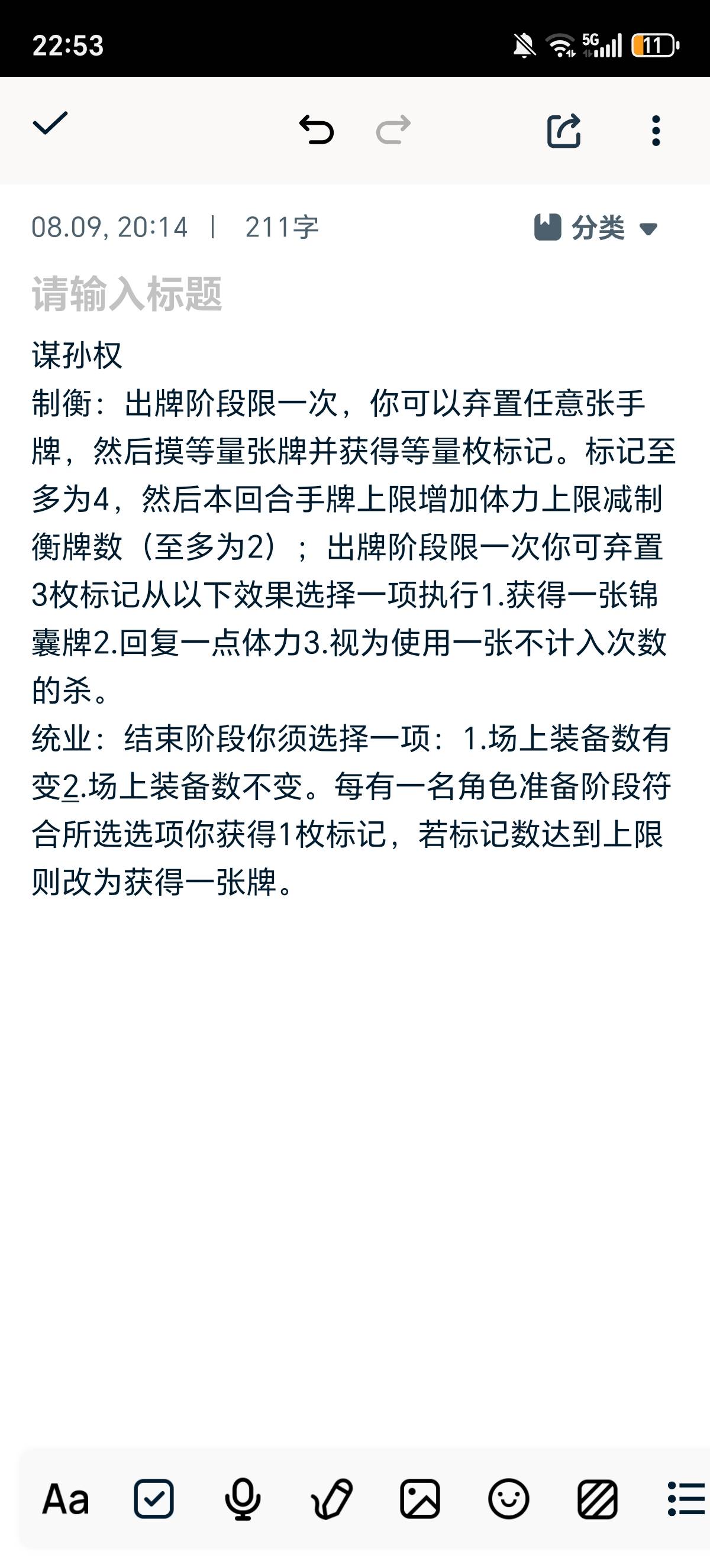Start voice input with the microphone
Viewport: 710px width, 1568px height.
coord(243,1499)
